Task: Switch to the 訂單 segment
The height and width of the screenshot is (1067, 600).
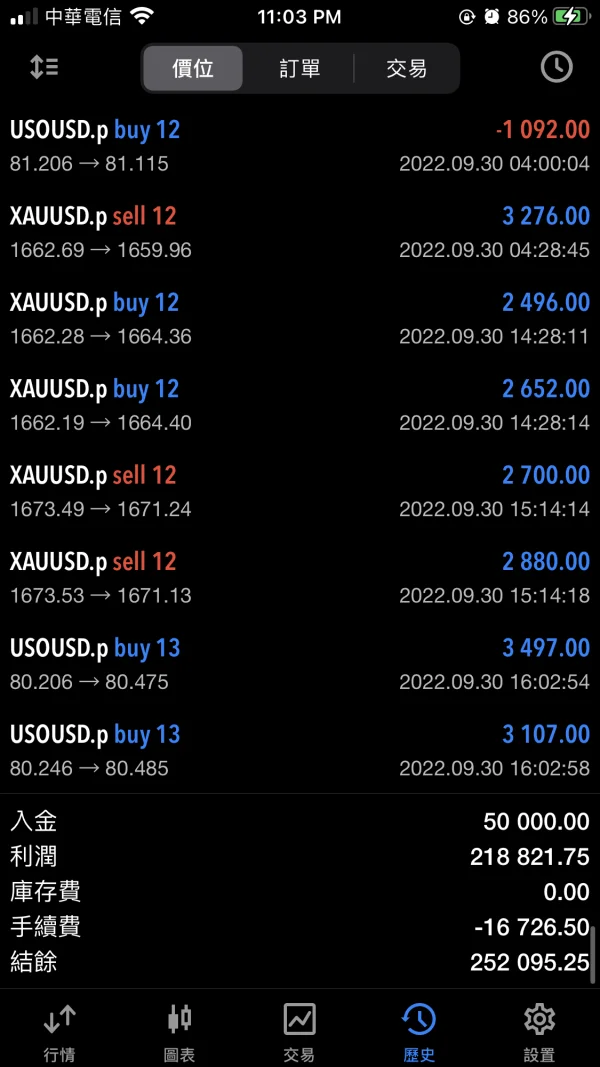Action: (x=299, y=68)
